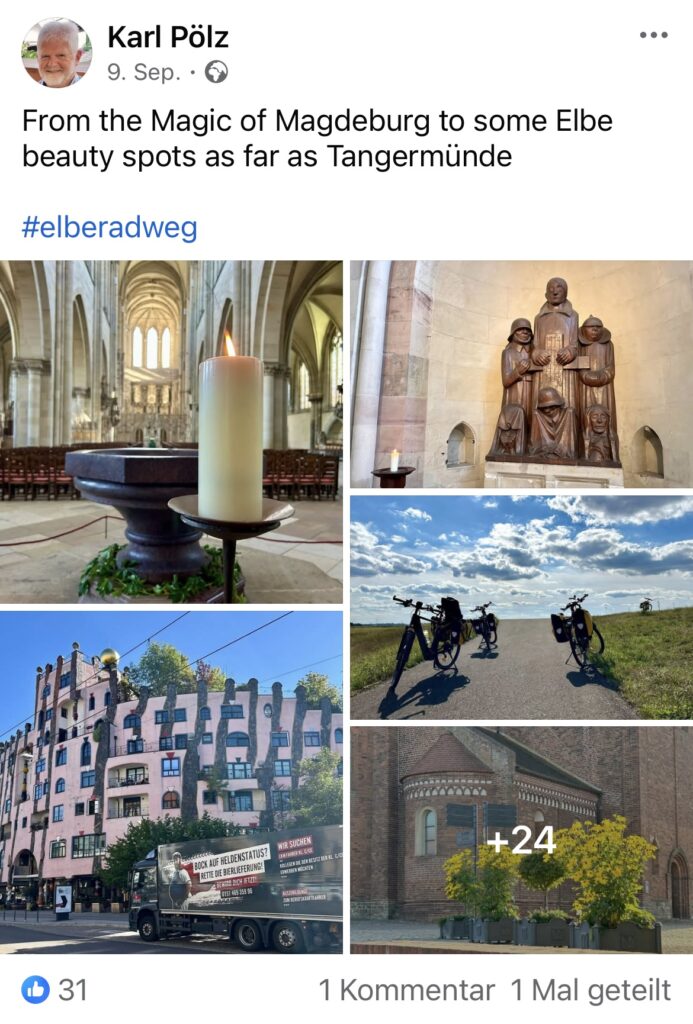Open the bicycles on path photo
This screenshot has width=693, height=1024.
520,607
